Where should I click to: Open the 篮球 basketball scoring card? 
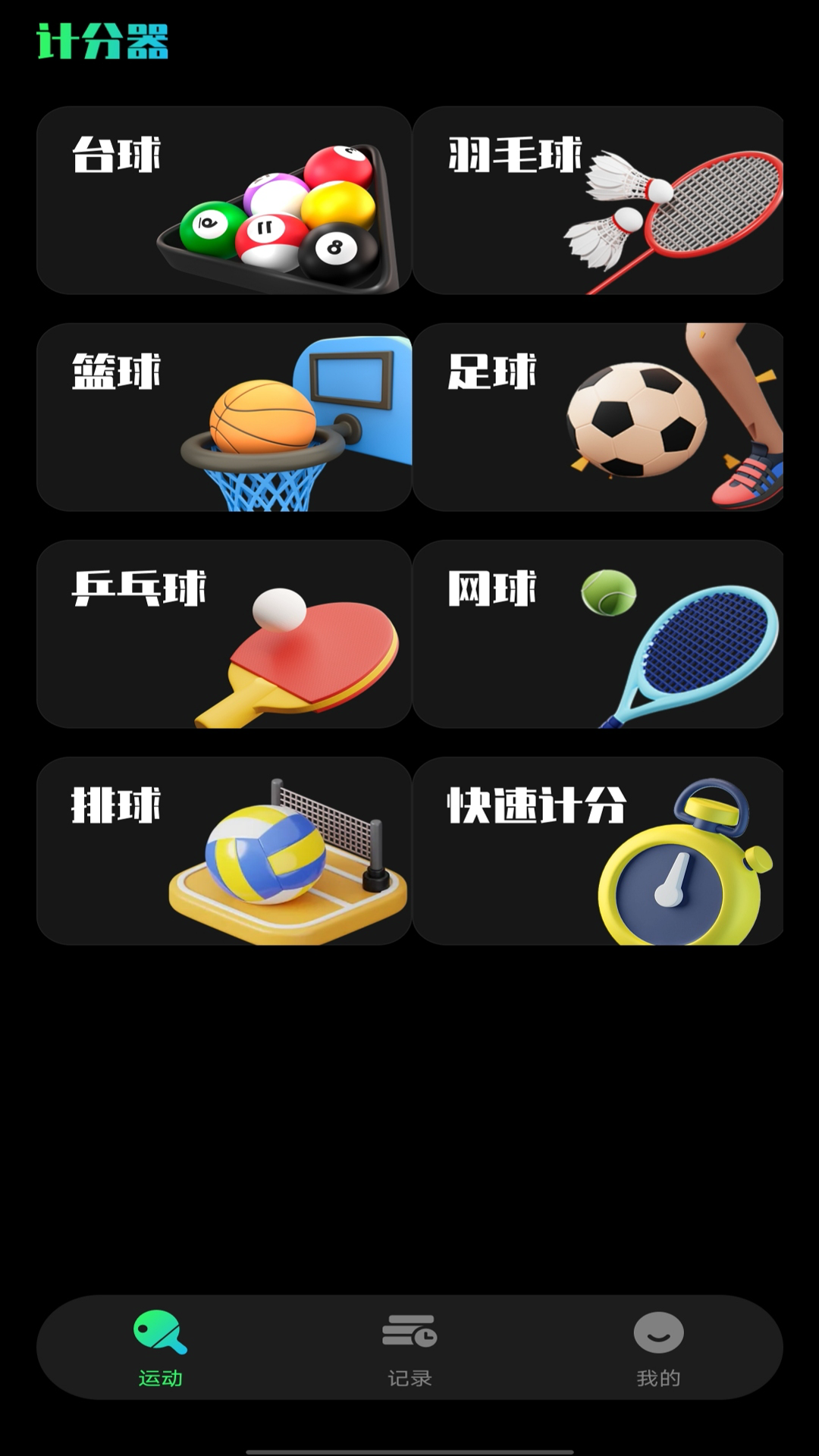pos(224,417)
